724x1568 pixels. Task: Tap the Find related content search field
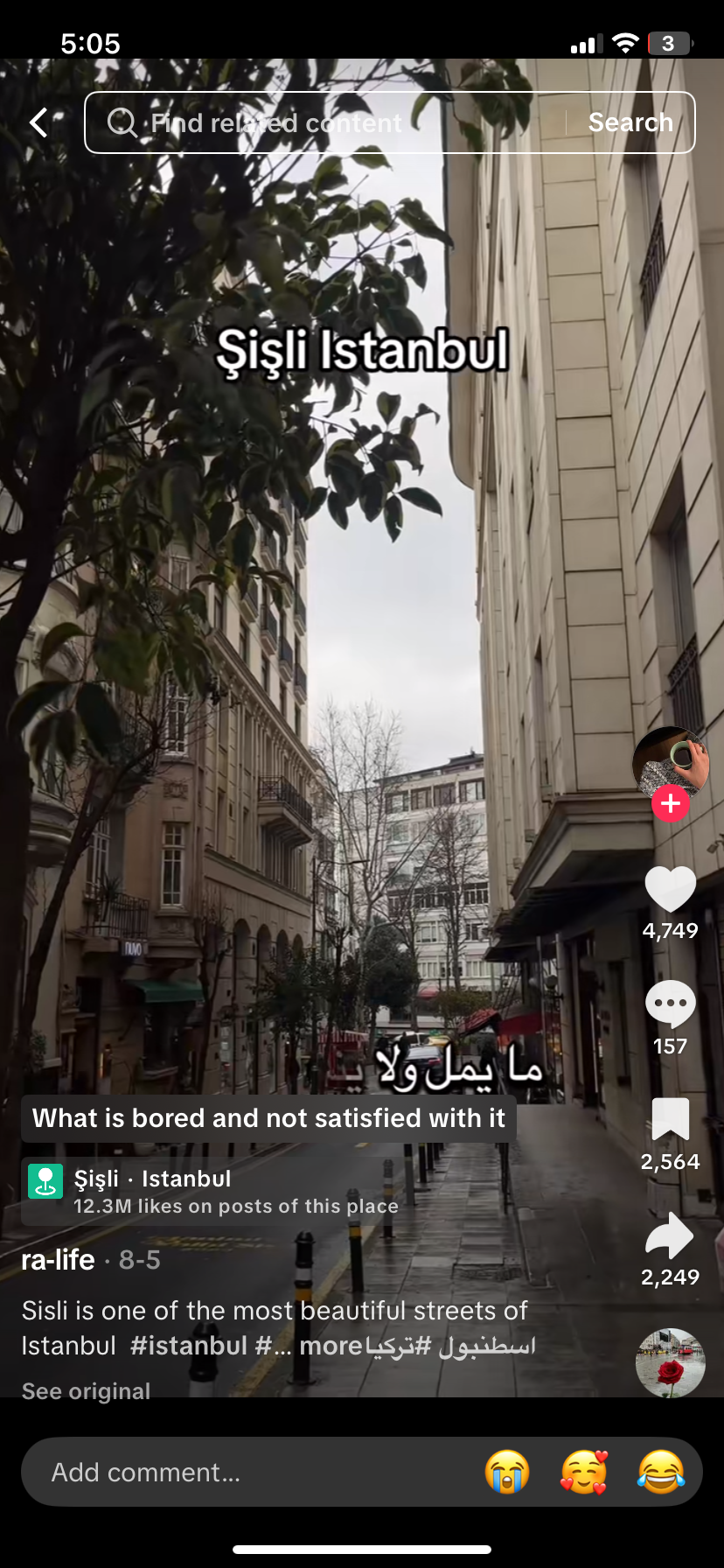pos(332,122)
